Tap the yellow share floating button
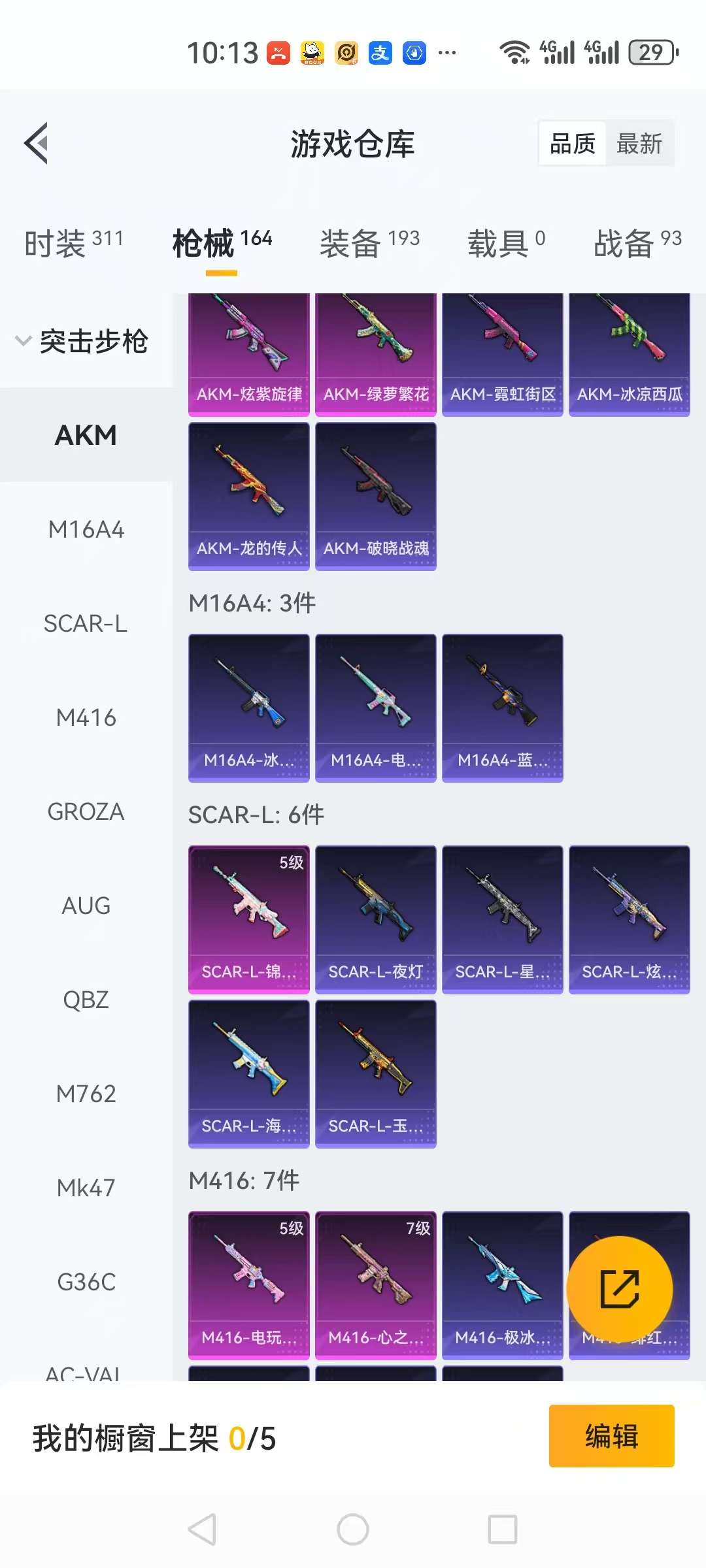Viewport: 706px width, 1568px height. coord(619,1289)
